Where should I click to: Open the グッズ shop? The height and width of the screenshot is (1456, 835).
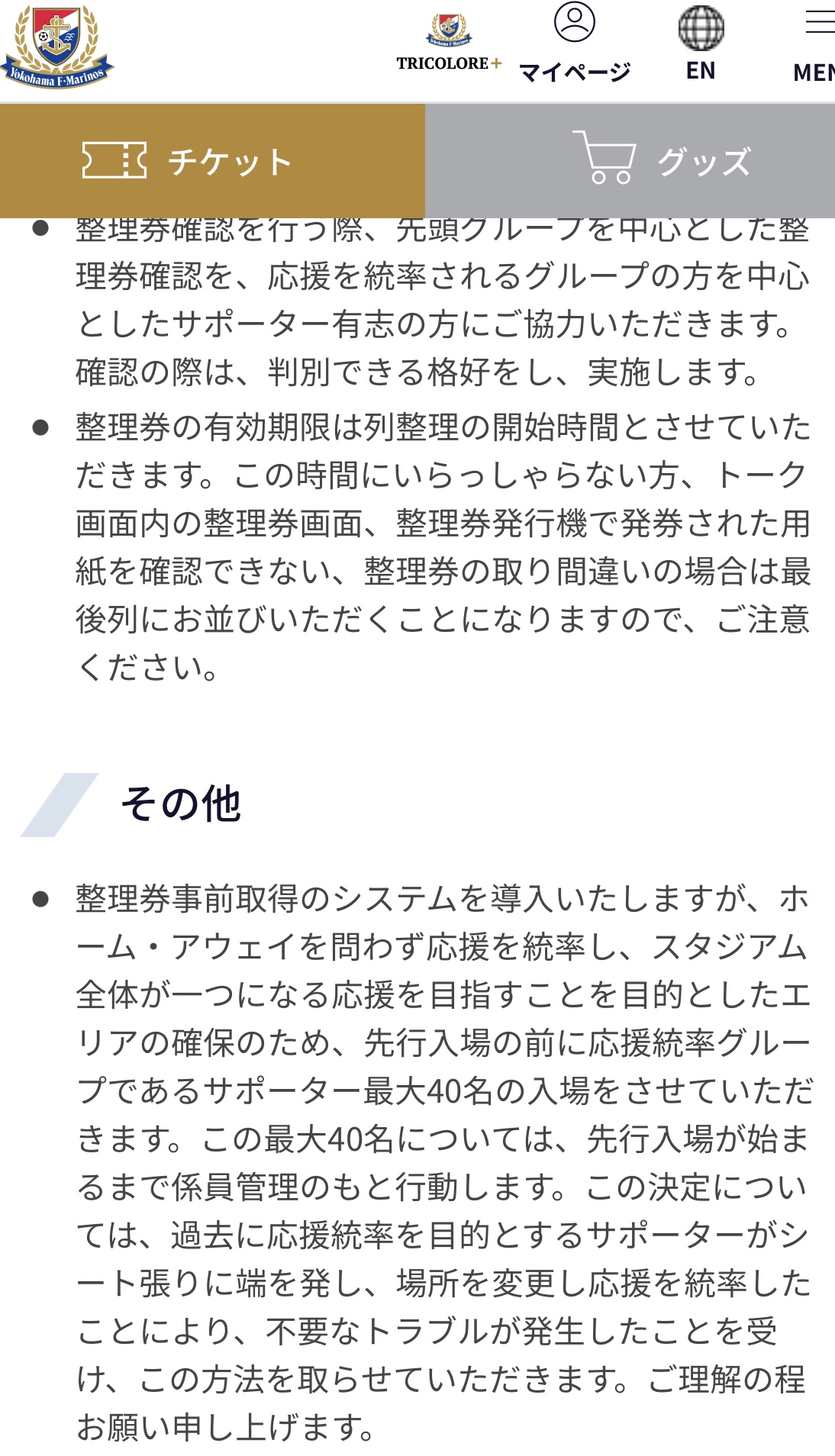(630, 161)
